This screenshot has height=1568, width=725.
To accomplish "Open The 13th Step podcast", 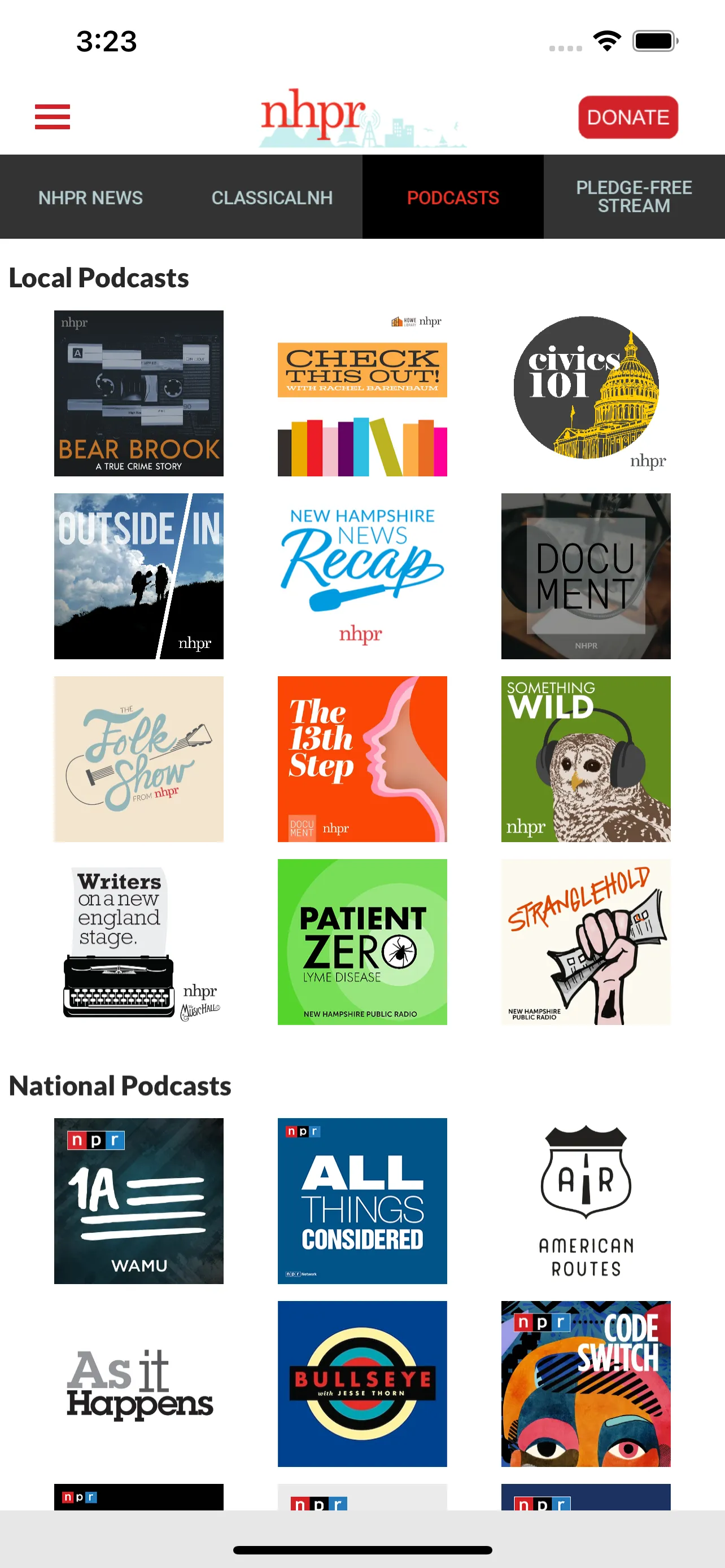I will 362,759.
